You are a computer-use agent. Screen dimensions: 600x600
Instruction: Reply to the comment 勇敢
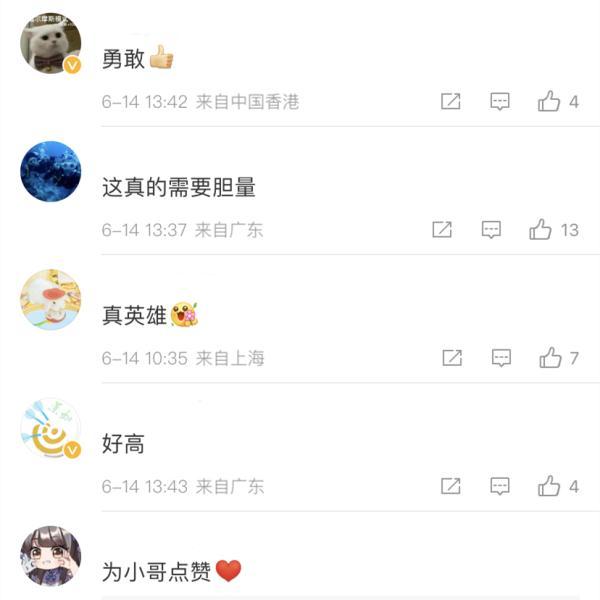point(500,102)
